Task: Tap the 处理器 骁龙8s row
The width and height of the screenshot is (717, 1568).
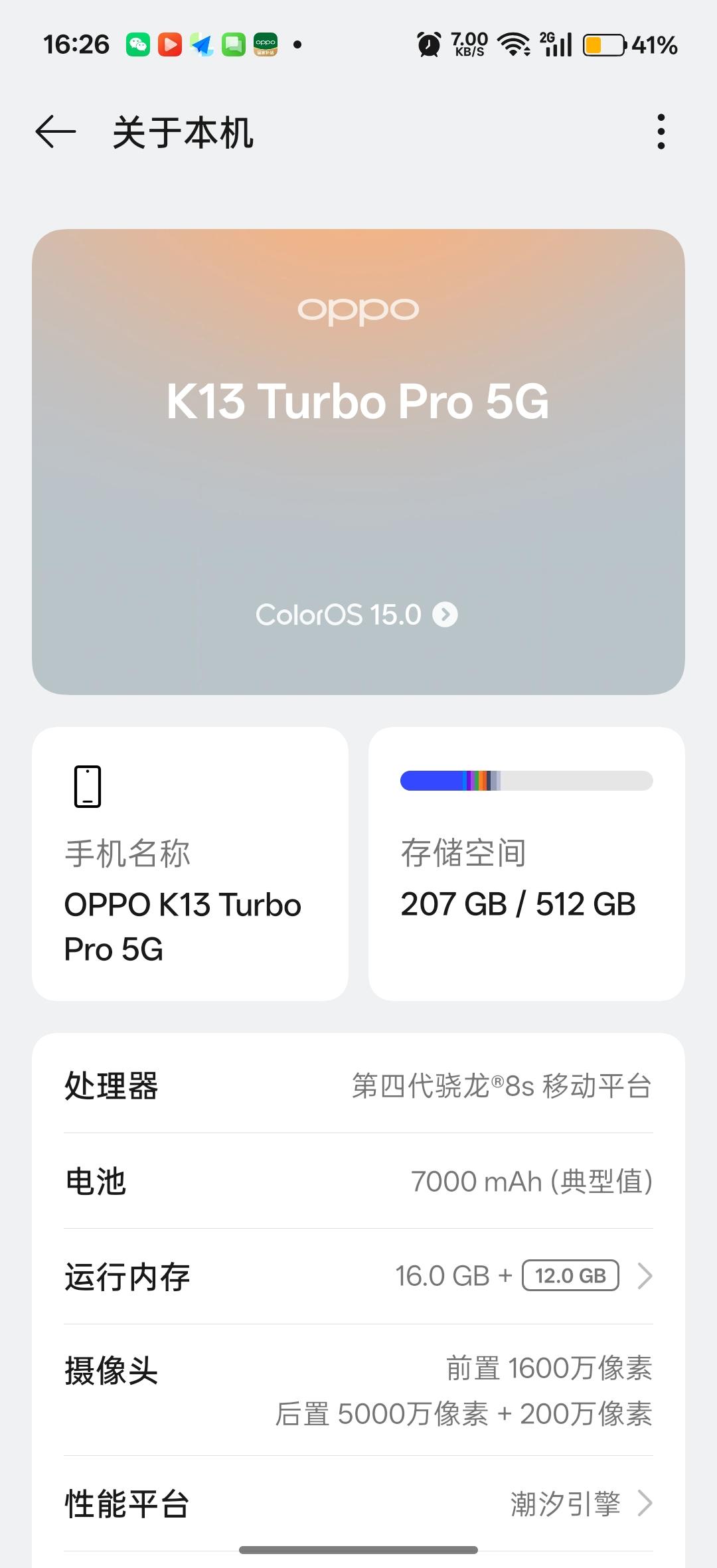Action: click(358, 1087)
